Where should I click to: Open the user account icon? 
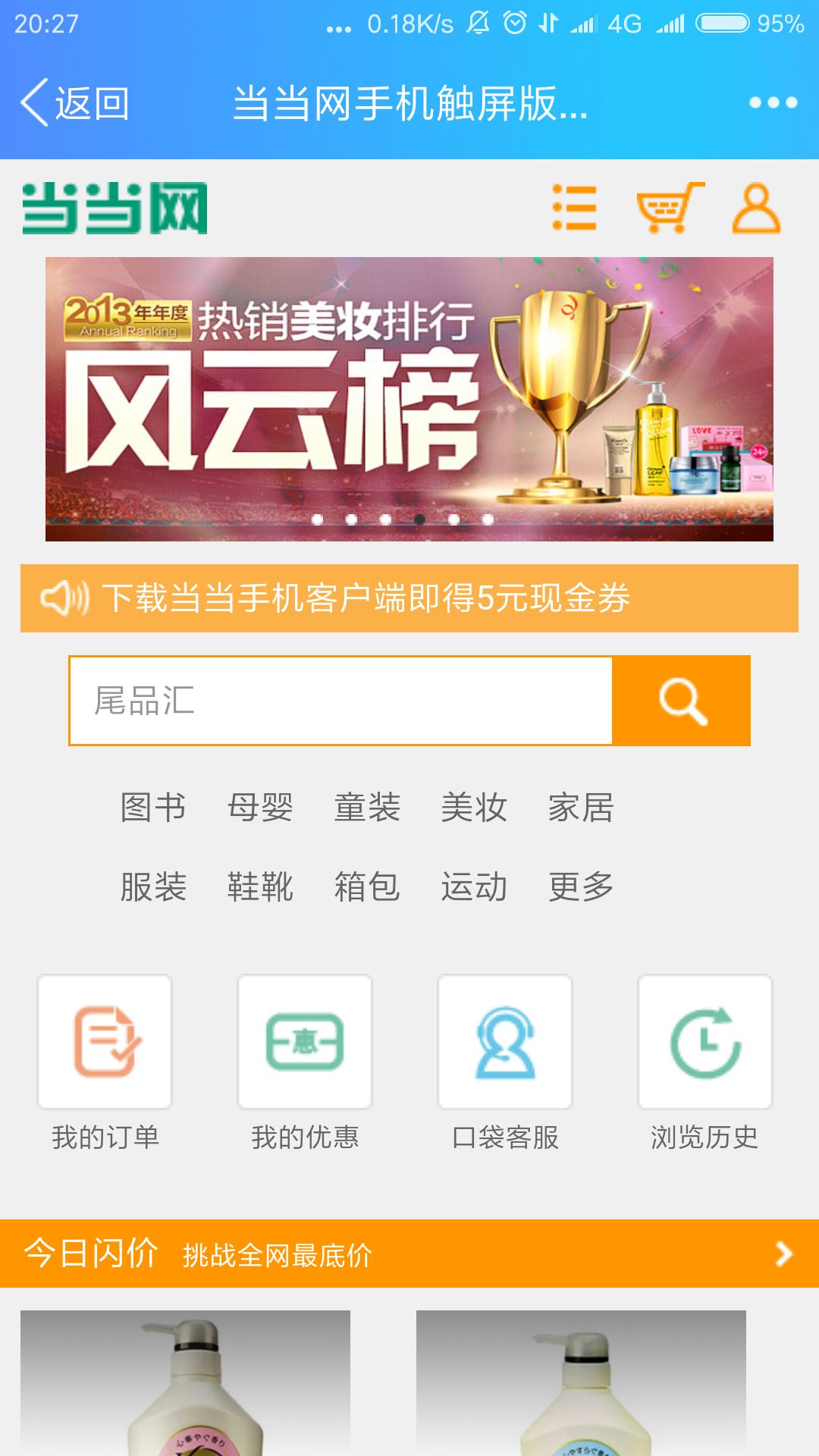coord(755,208)
